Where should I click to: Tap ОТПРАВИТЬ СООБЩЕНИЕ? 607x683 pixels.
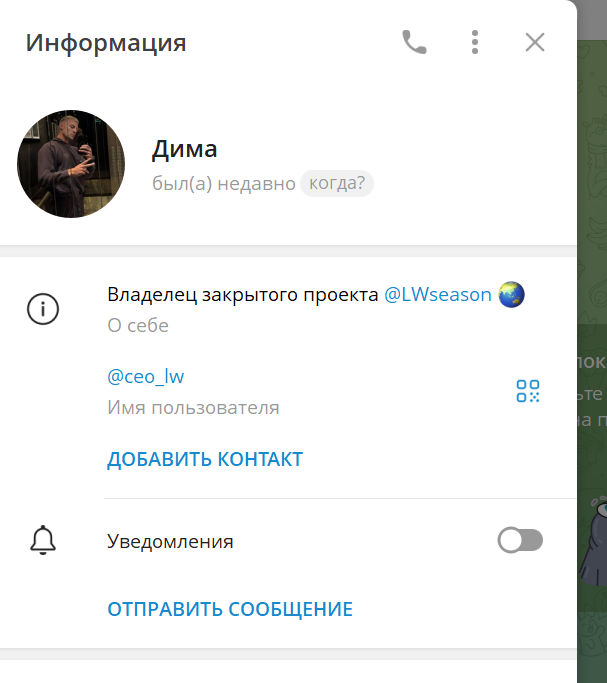230,609
